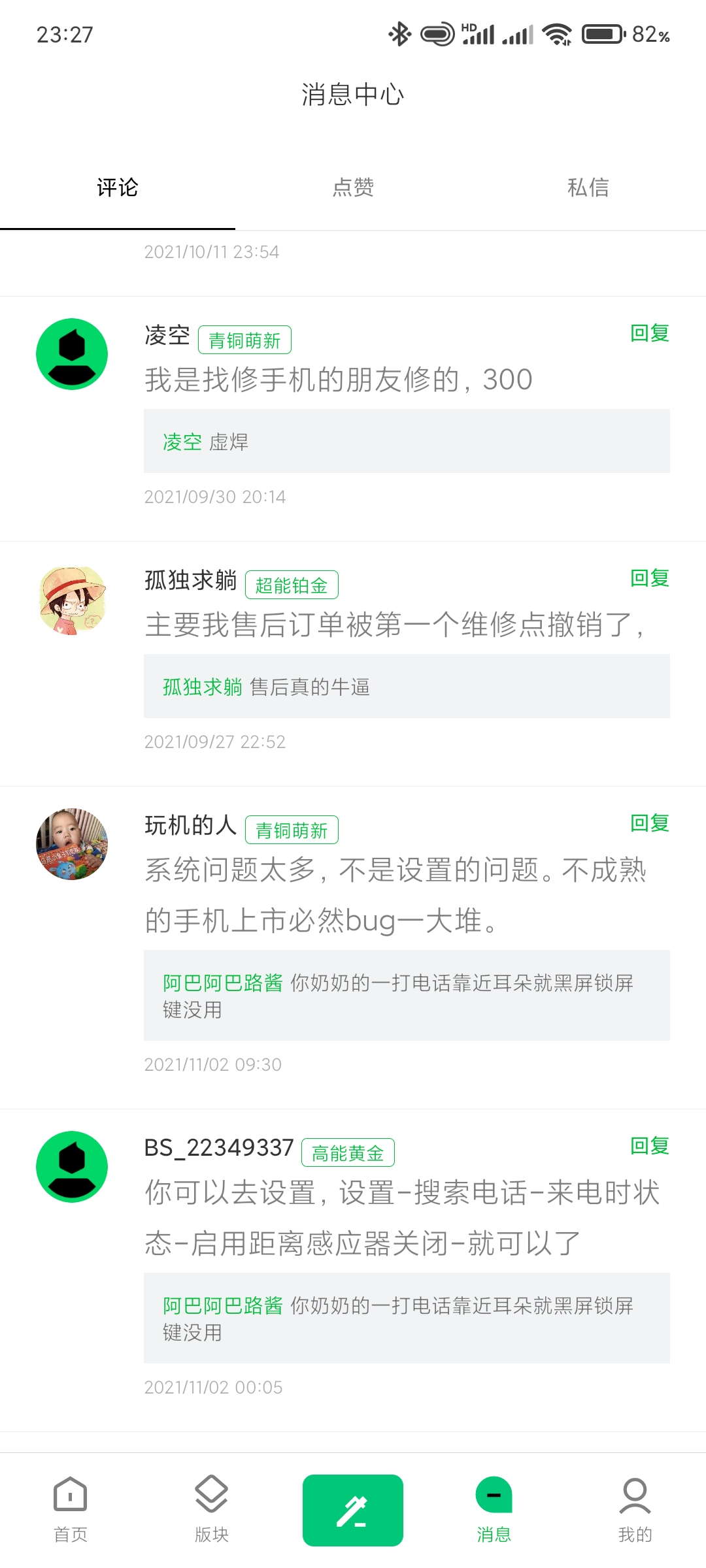View BS_22349337's profile avatar

tap(72, 1167)
